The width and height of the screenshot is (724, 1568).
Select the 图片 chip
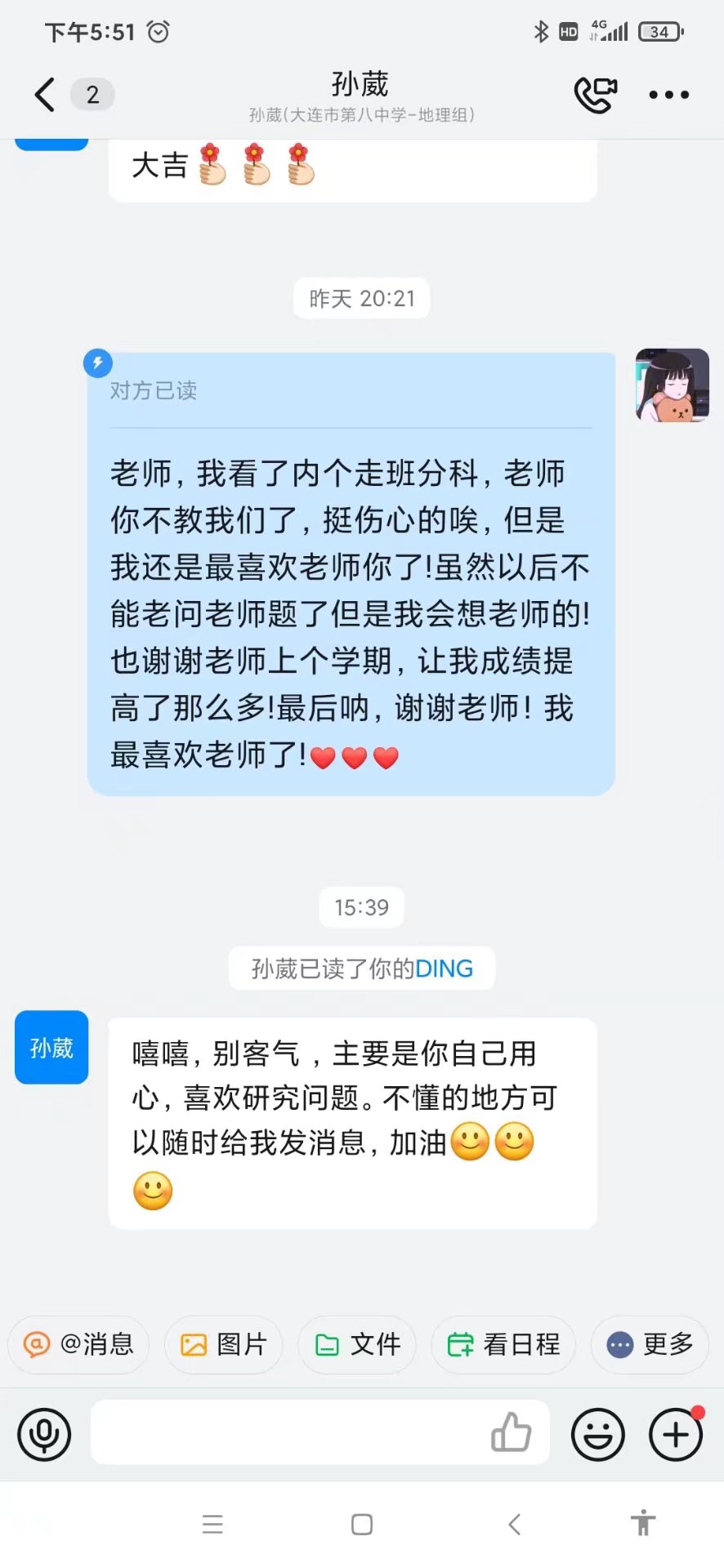[223, 1344]
